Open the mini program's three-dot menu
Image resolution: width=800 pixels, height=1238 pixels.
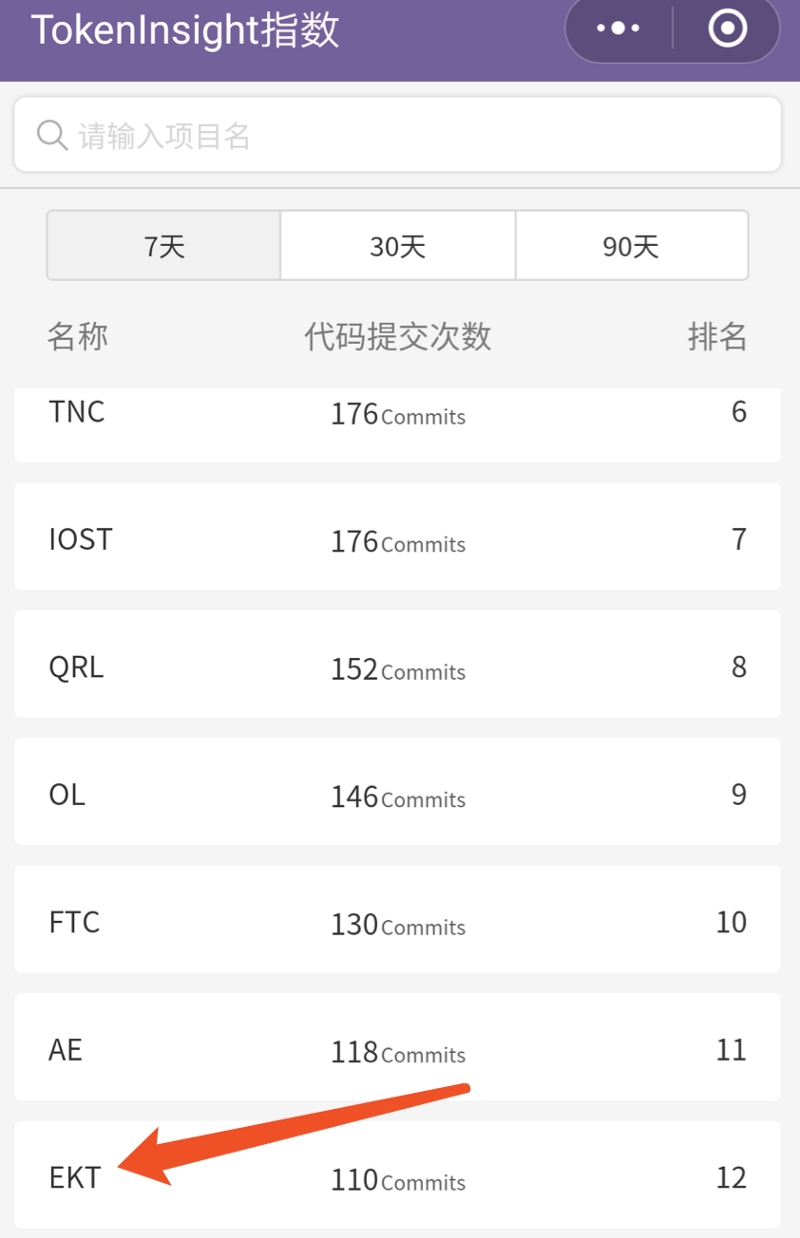tap(618, 29)
